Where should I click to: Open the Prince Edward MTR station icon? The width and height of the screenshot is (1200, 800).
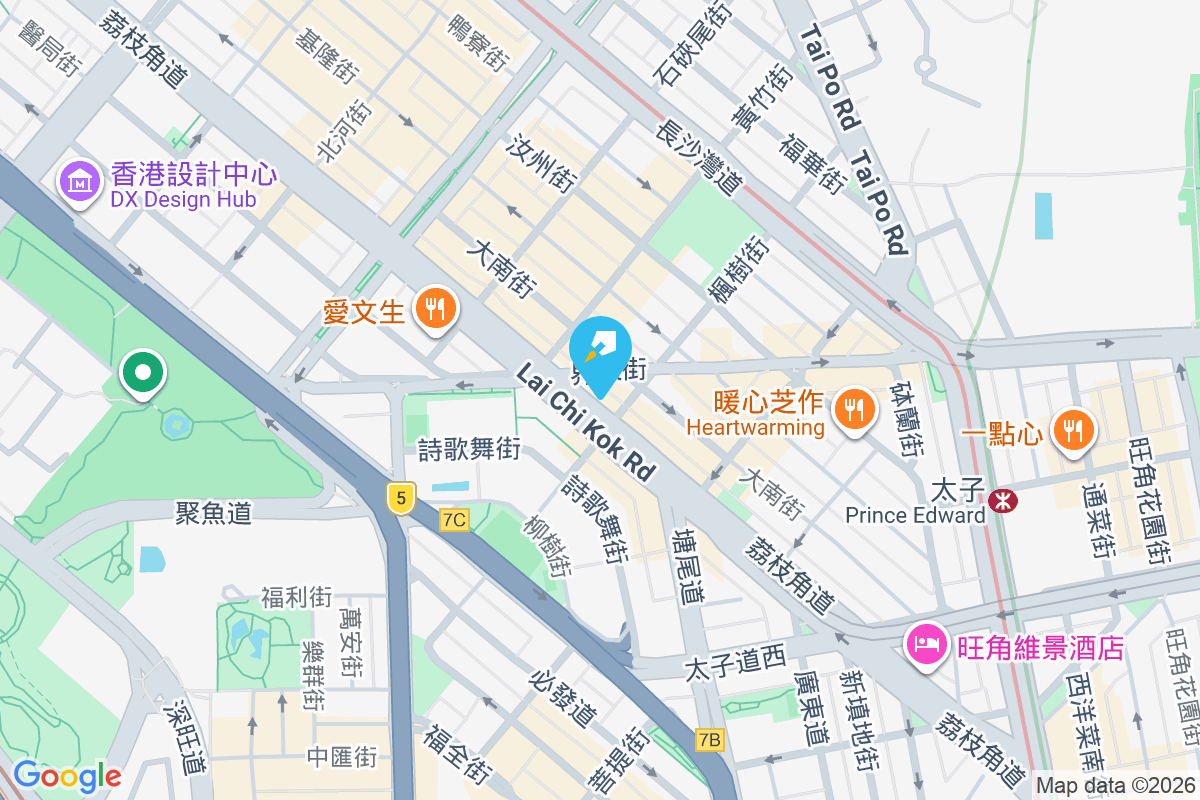coord(999,497)
